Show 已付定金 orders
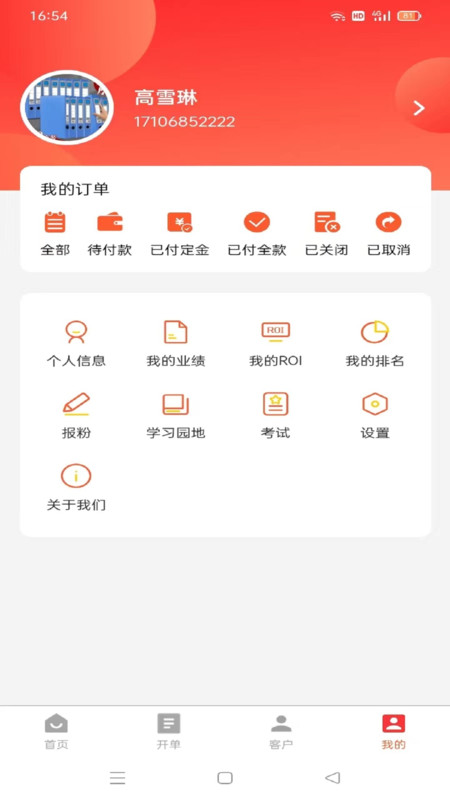Image resolution: width=450 pixels, height=800 pixels. (180, 234)
